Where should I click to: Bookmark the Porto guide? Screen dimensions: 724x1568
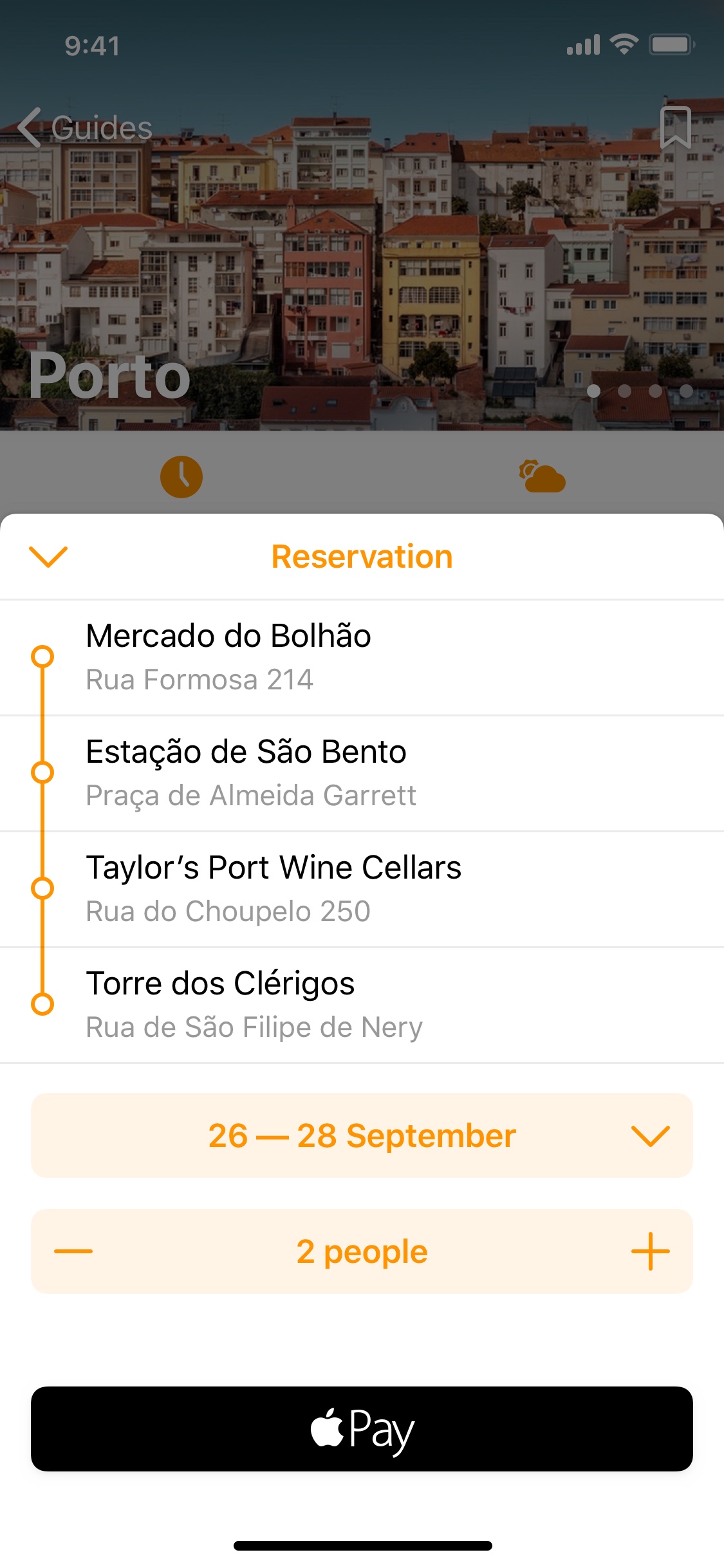(x=676, y=127)
